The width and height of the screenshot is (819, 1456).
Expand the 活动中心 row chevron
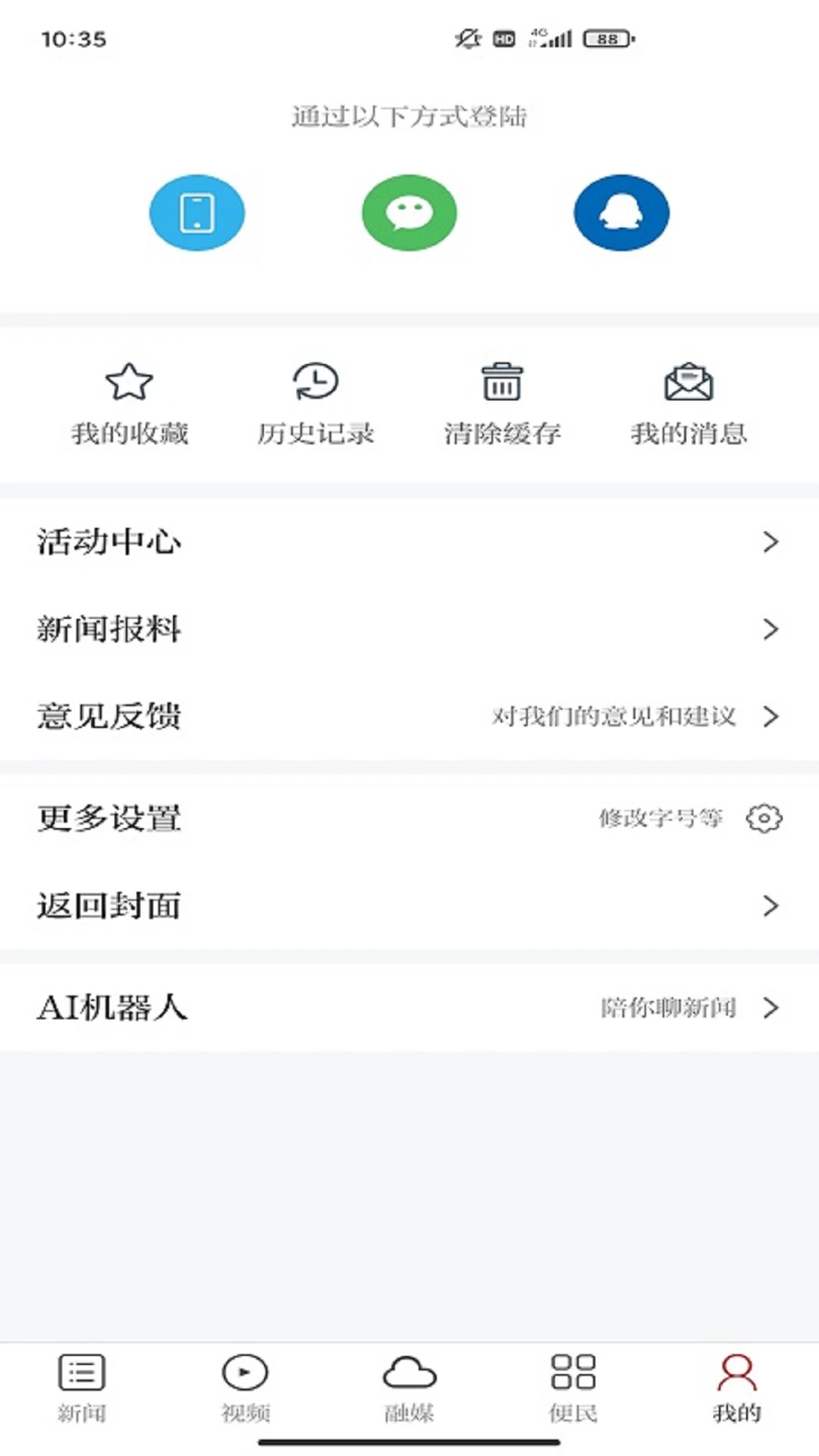[x=772, y=541]
